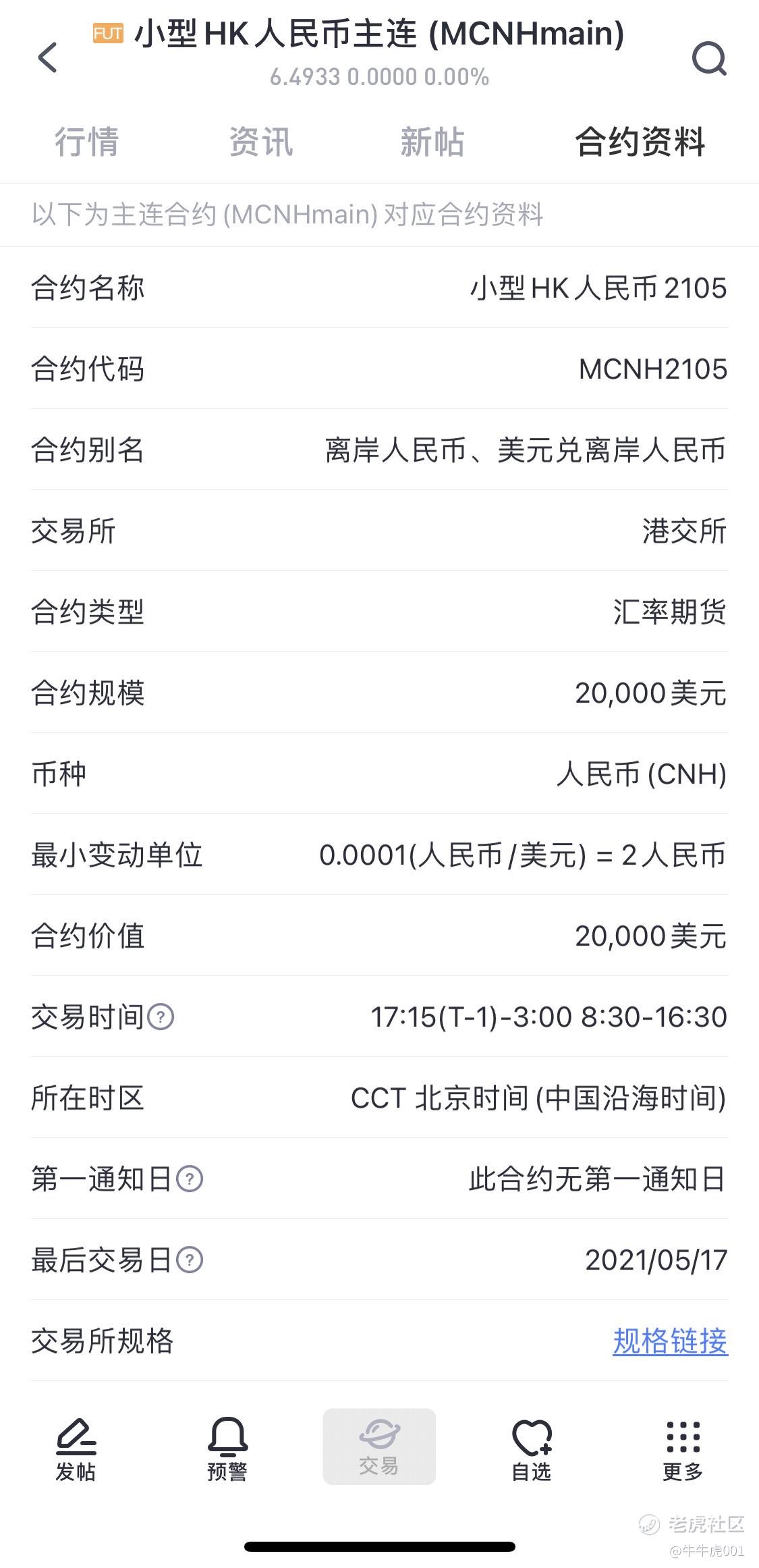
Task: Switch to the 资讯 tab
Action: click(x=261, y=142)
